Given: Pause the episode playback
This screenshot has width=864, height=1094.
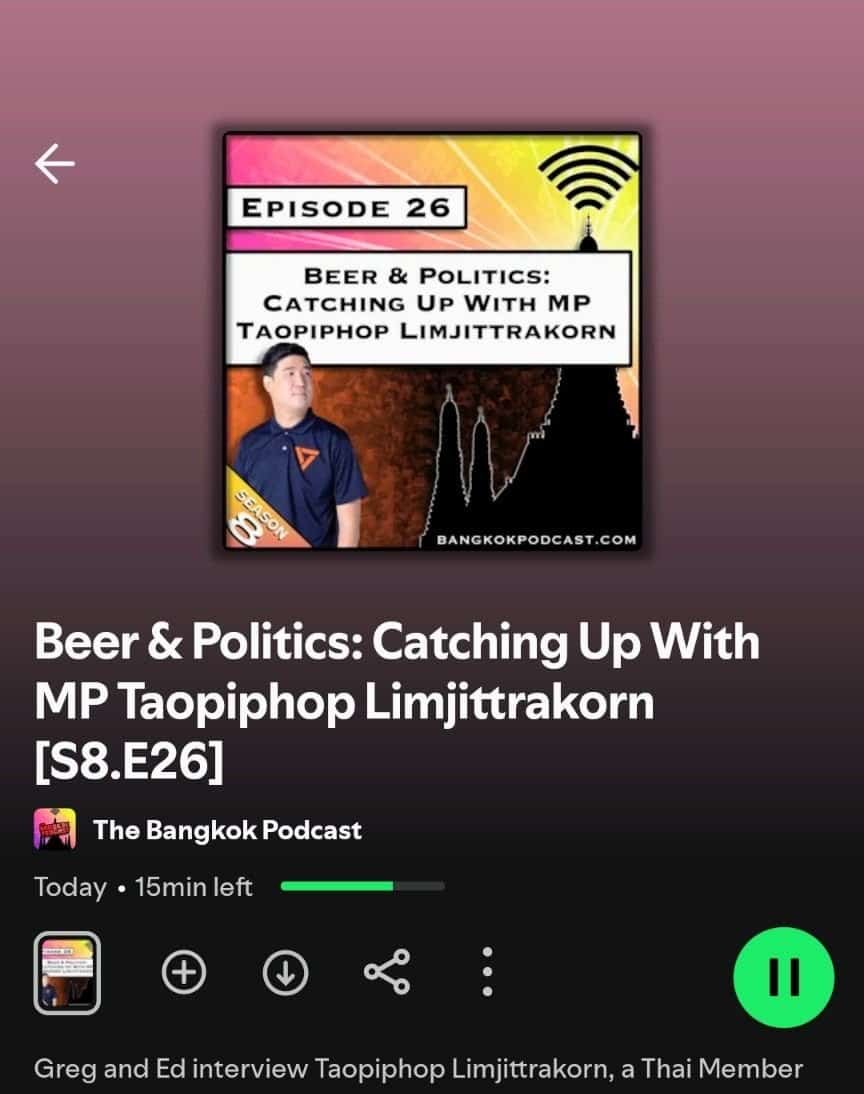Looking at the screenshot, I should tap(783, 977).
